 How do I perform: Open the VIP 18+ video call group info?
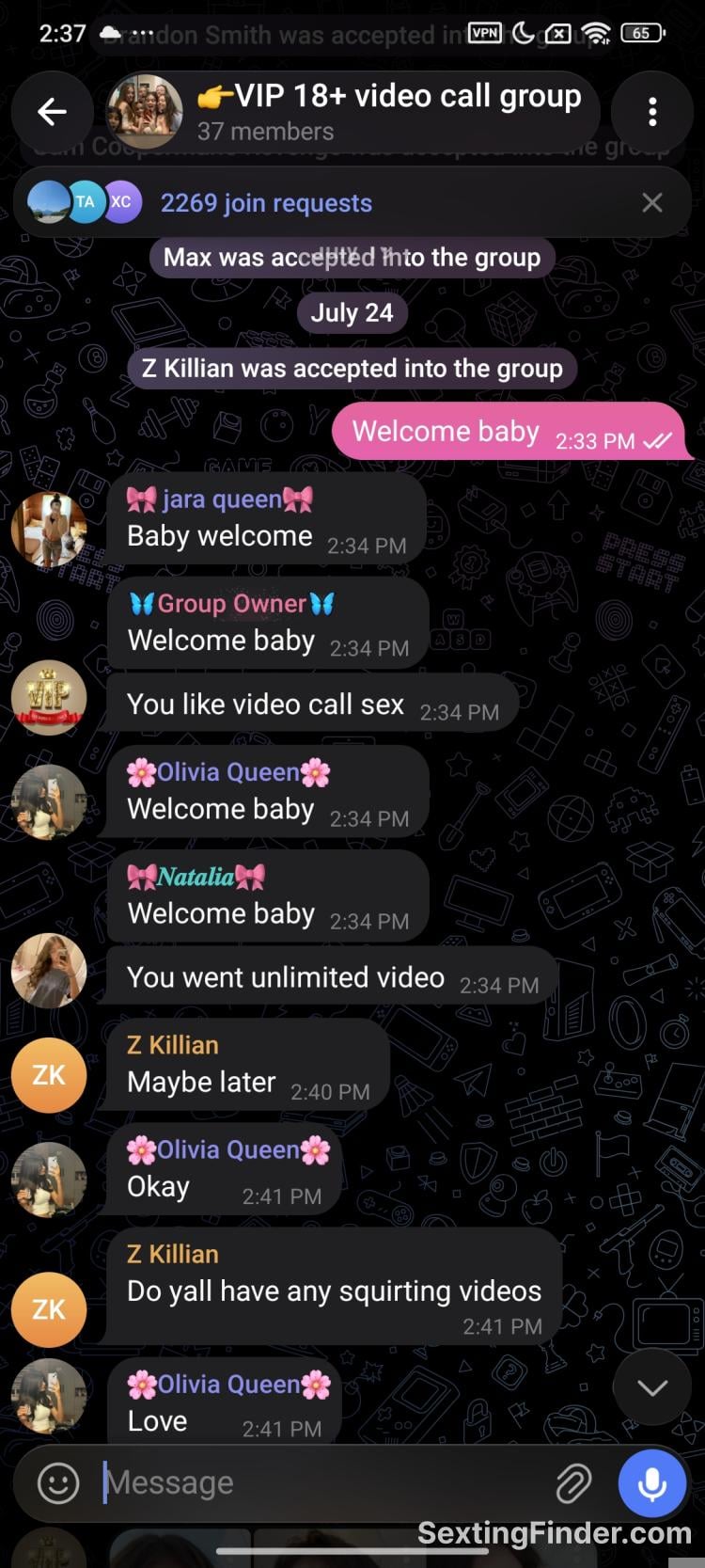(352, 112)
